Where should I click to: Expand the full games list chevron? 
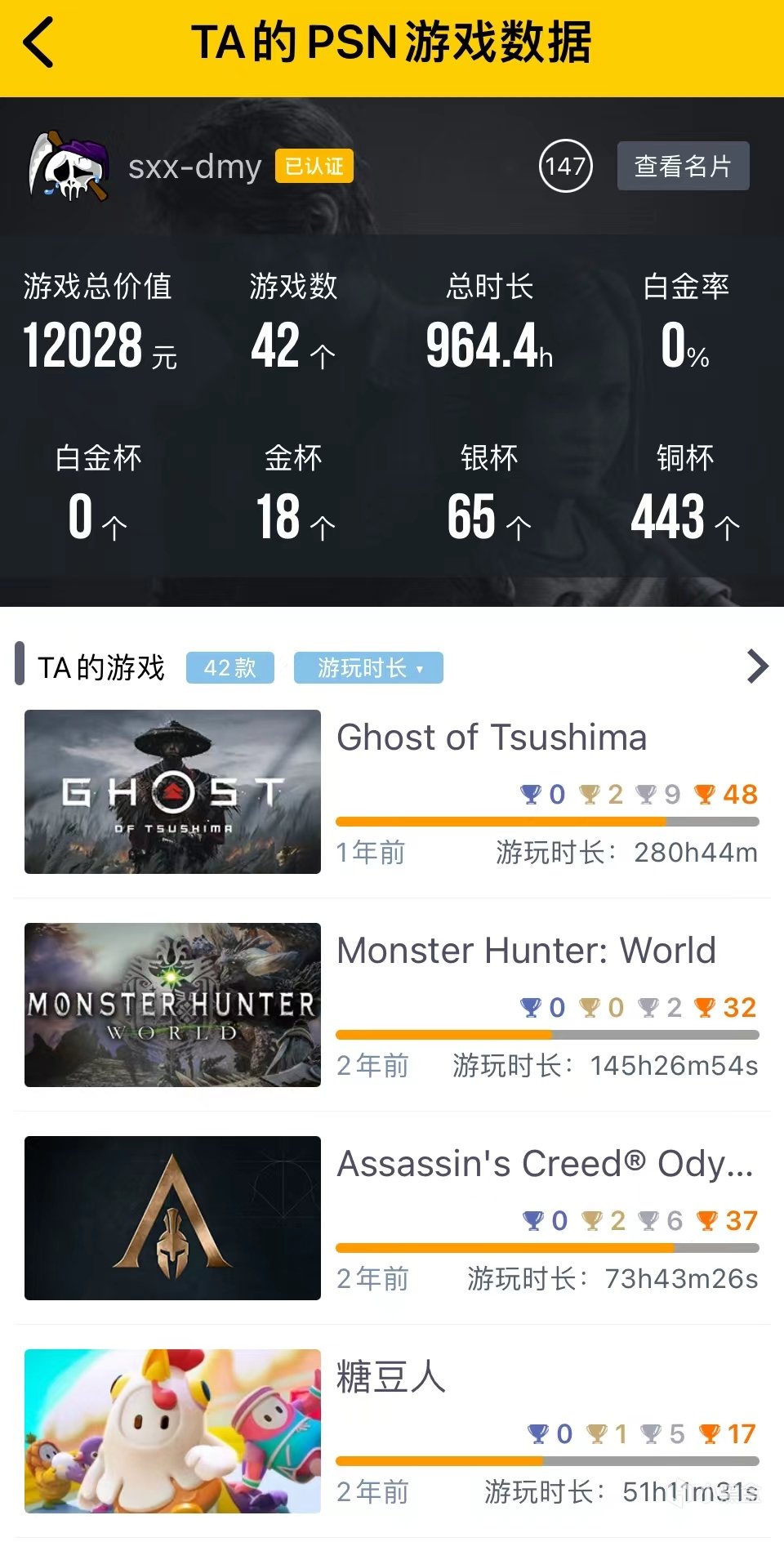(x=757, y=667)
